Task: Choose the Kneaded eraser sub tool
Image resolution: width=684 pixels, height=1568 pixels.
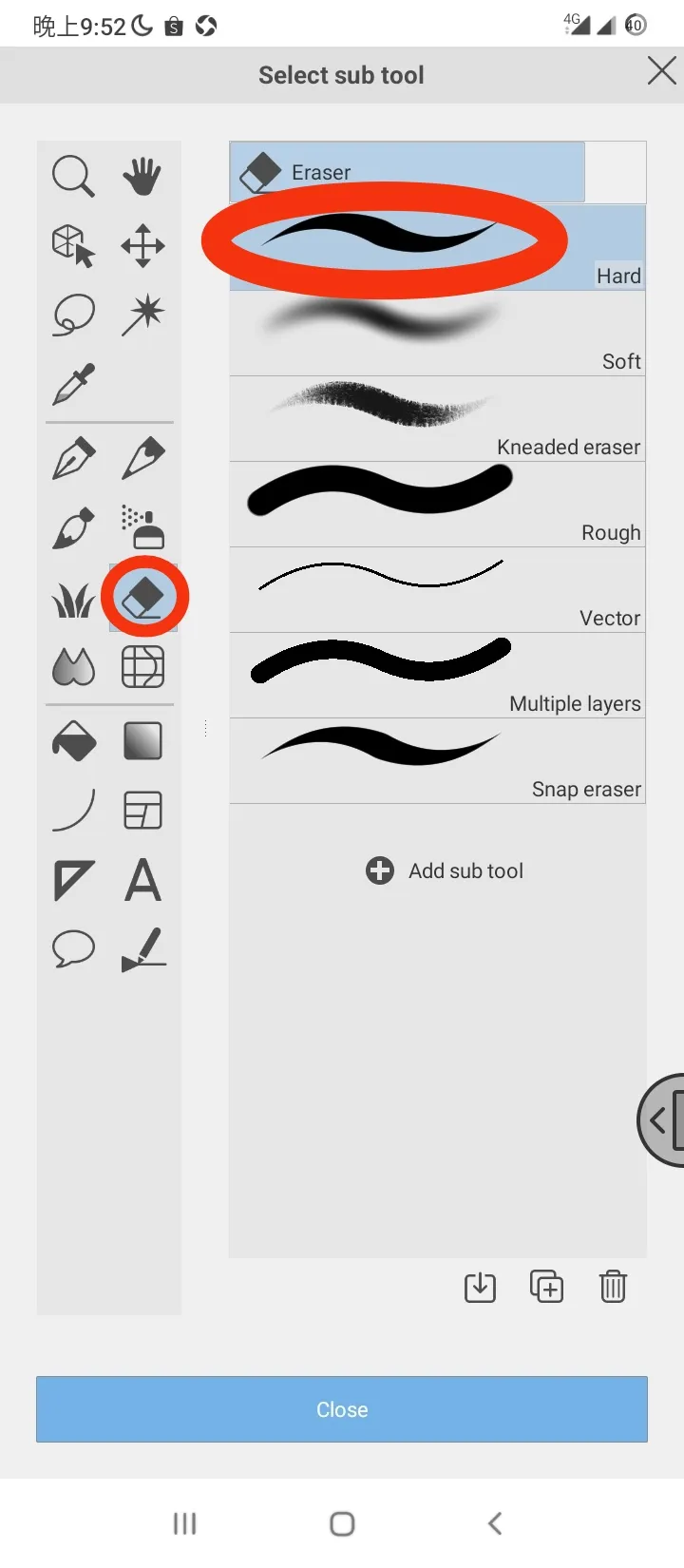Action: pos(437,418)
